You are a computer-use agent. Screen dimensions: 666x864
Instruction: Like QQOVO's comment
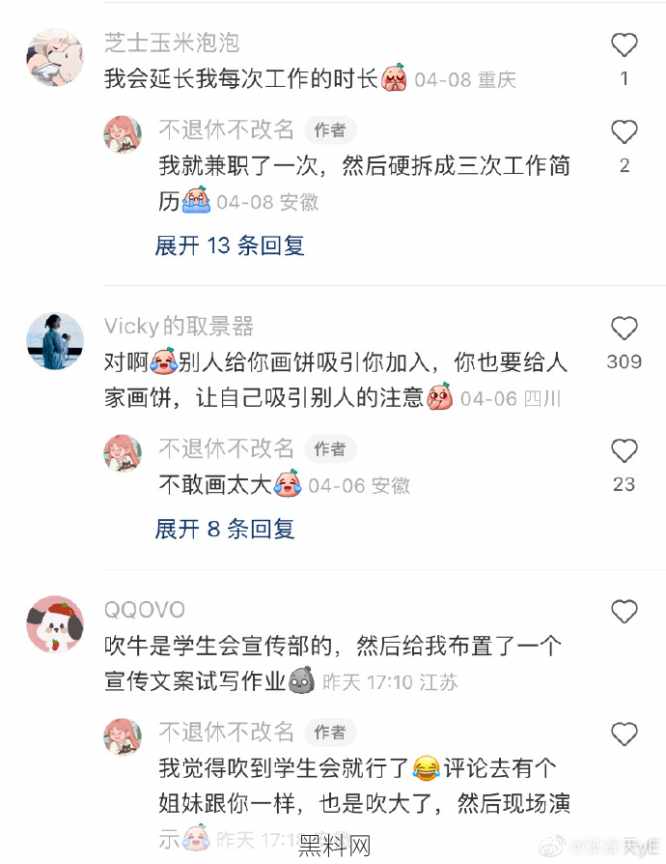pyautogui.click(x=624, y=611)
